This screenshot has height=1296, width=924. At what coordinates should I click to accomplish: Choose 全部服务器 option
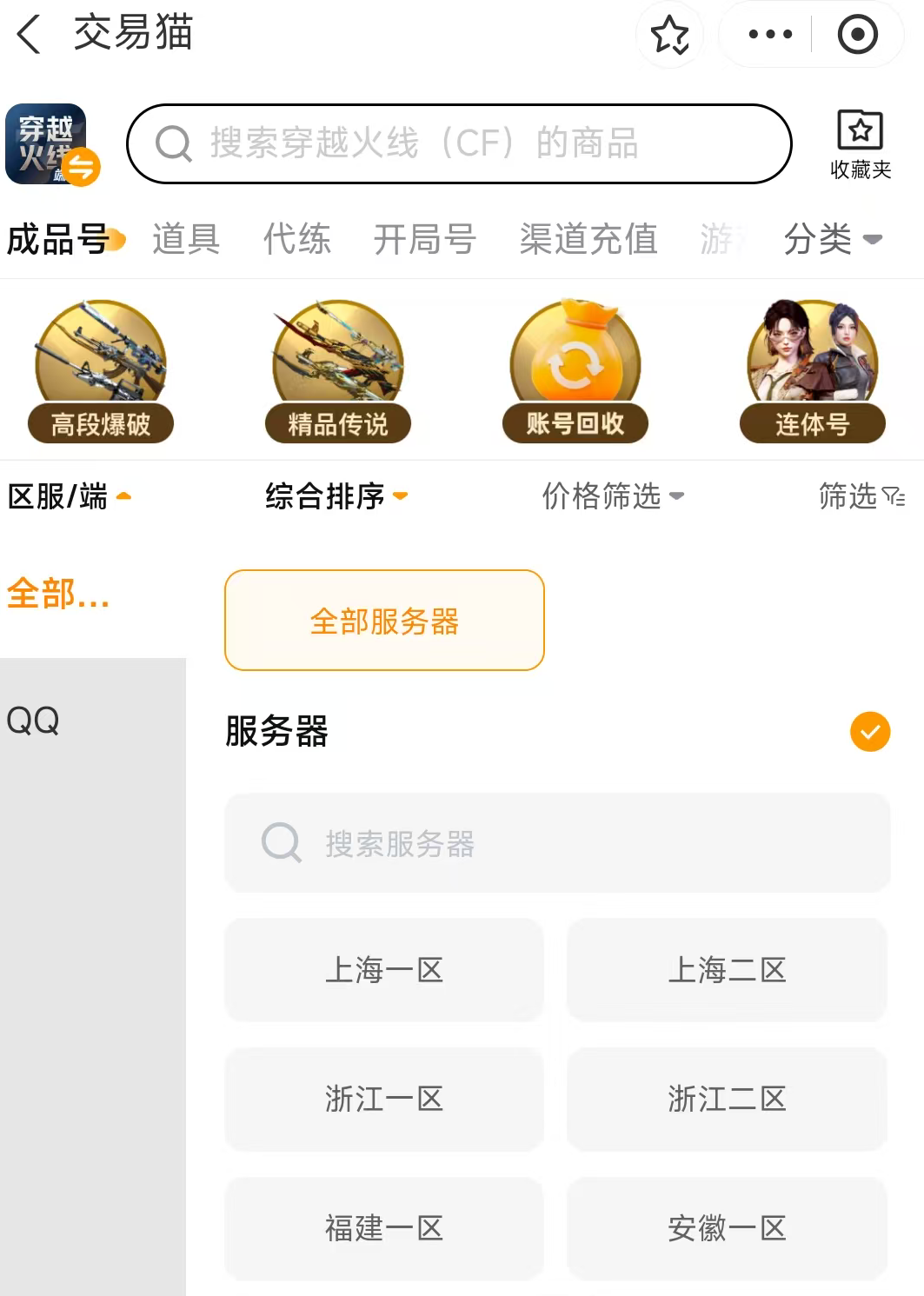click(384, 621)
